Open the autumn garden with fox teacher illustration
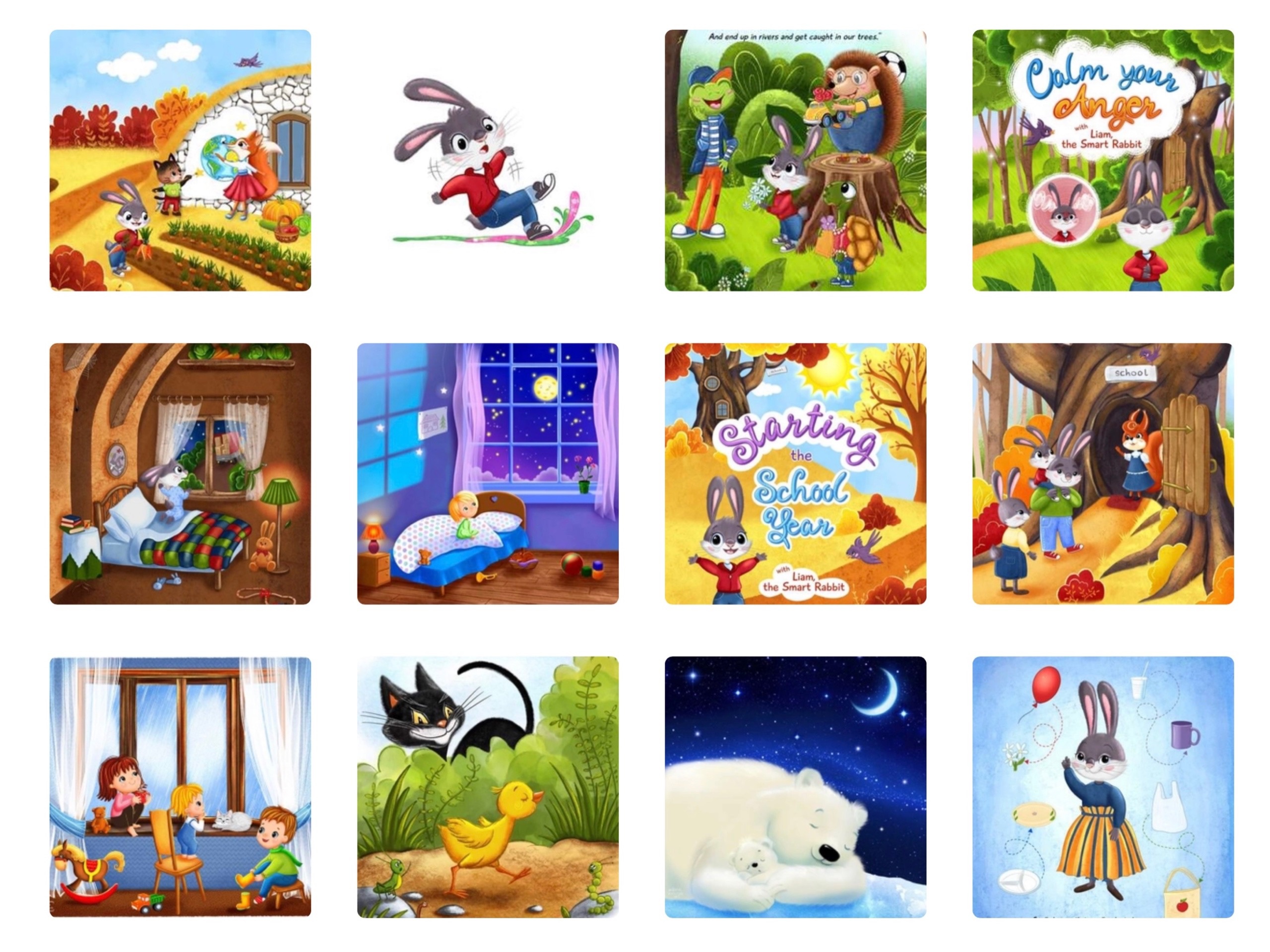This screenshot has width=1270, height=952. [x=180, y=160]
